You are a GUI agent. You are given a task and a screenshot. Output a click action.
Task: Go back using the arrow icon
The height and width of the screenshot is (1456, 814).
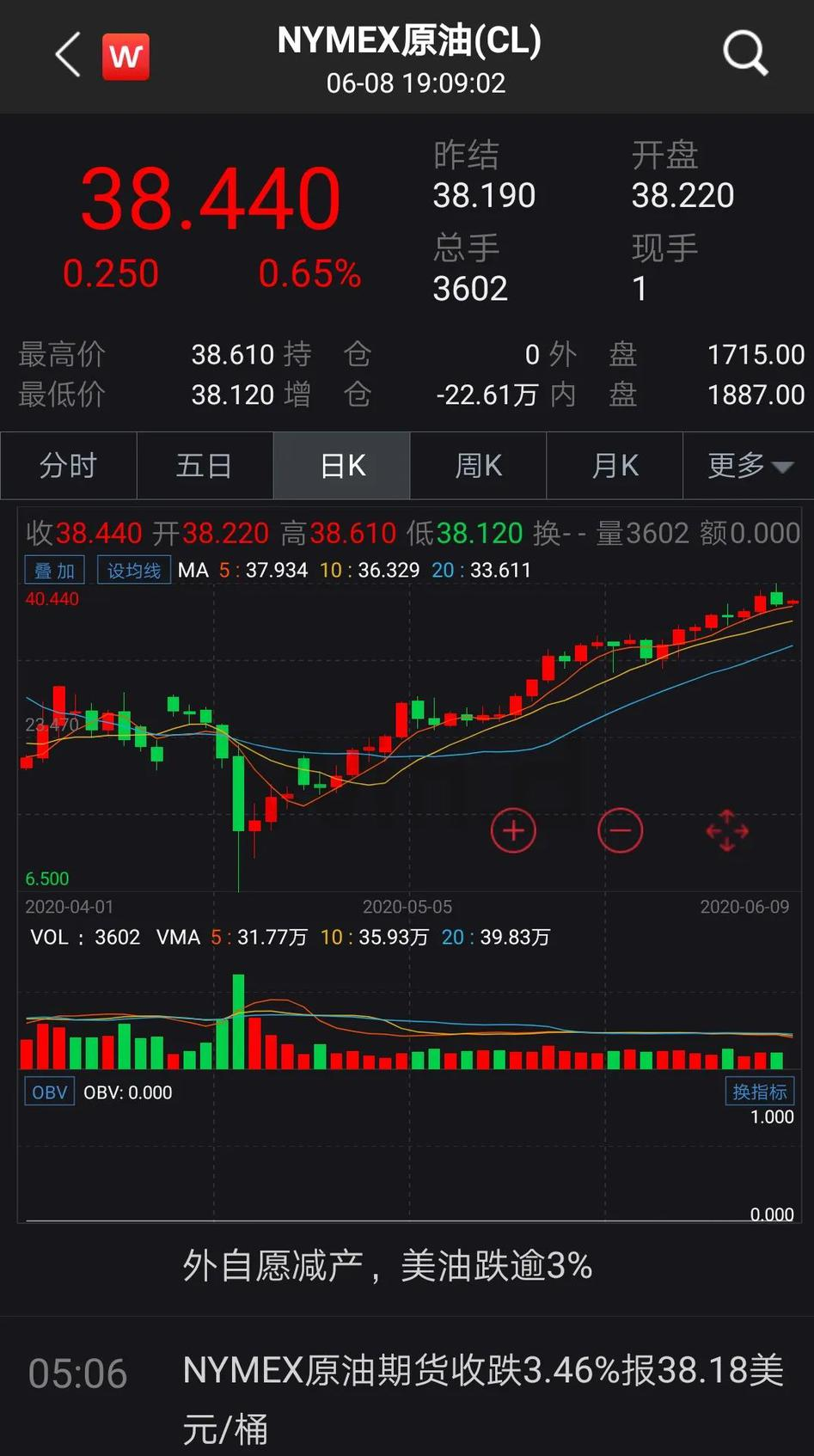[x=68, y=55]
